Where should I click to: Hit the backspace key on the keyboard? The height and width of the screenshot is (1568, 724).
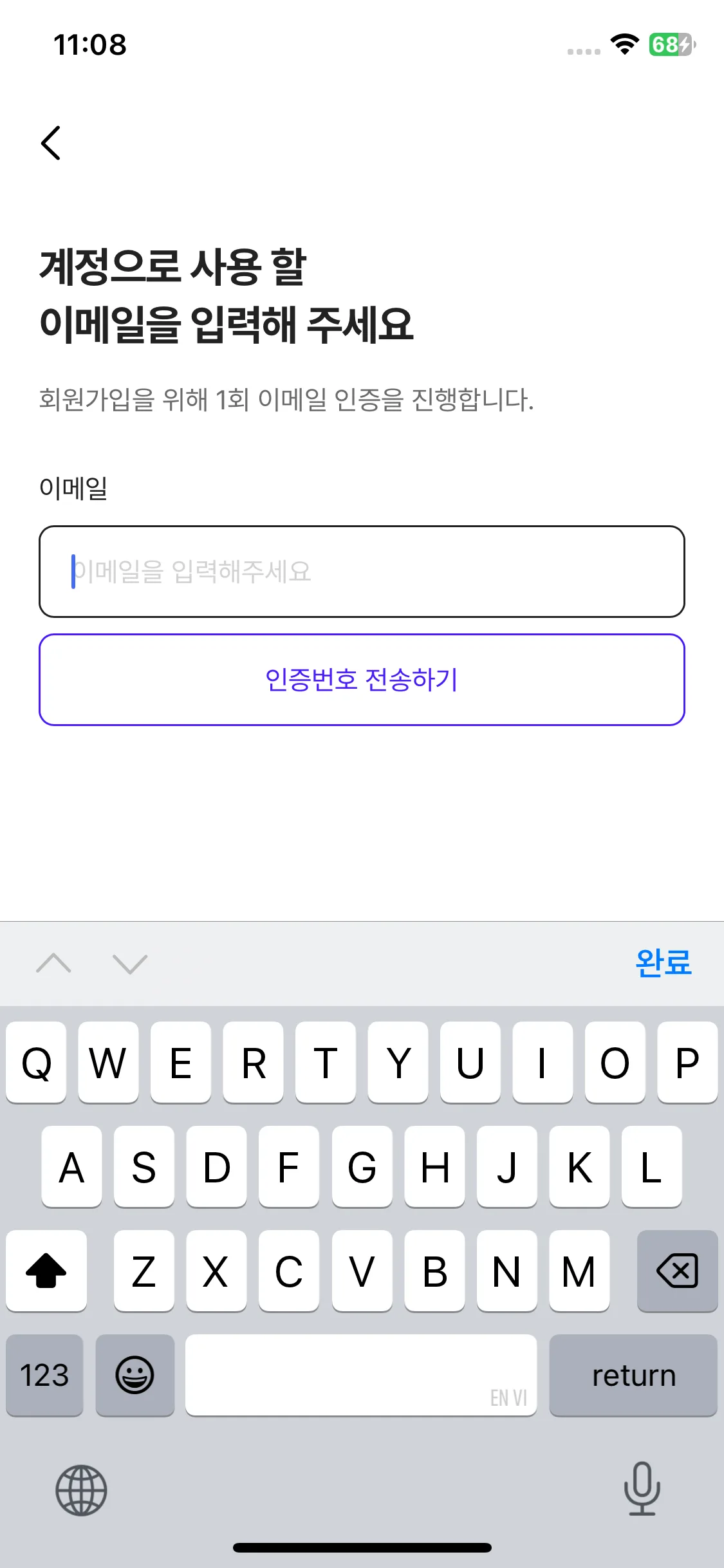677,1271
